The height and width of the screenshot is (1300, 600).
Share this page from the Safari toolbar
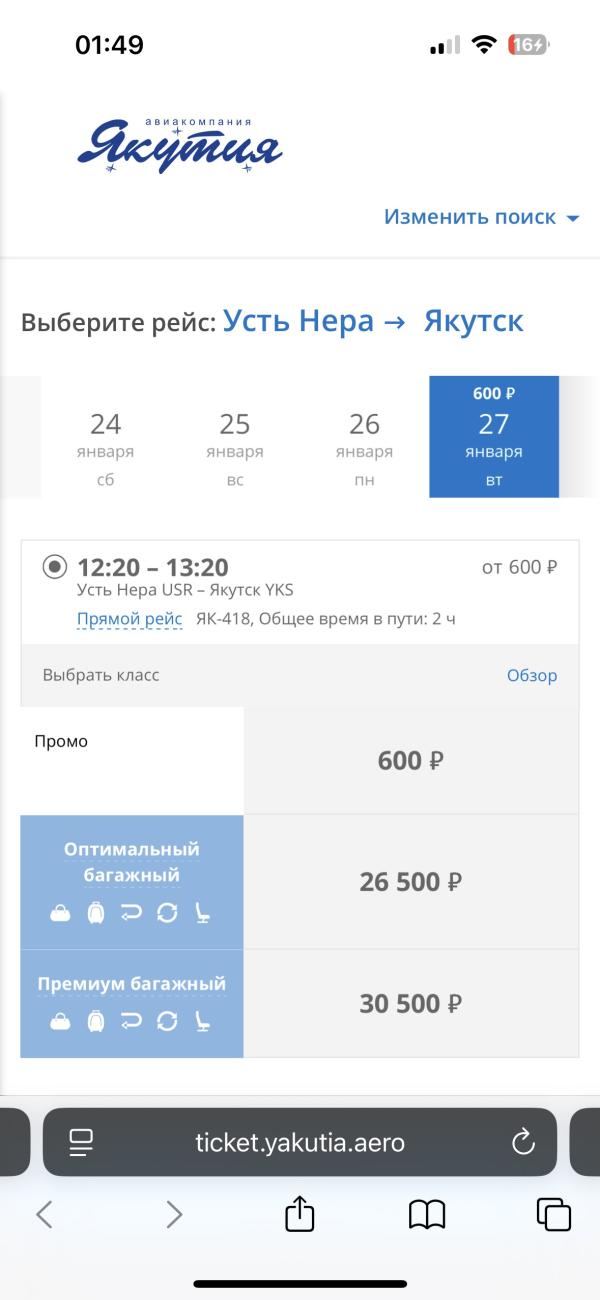pyautogui.click(x=300, y=1213)
